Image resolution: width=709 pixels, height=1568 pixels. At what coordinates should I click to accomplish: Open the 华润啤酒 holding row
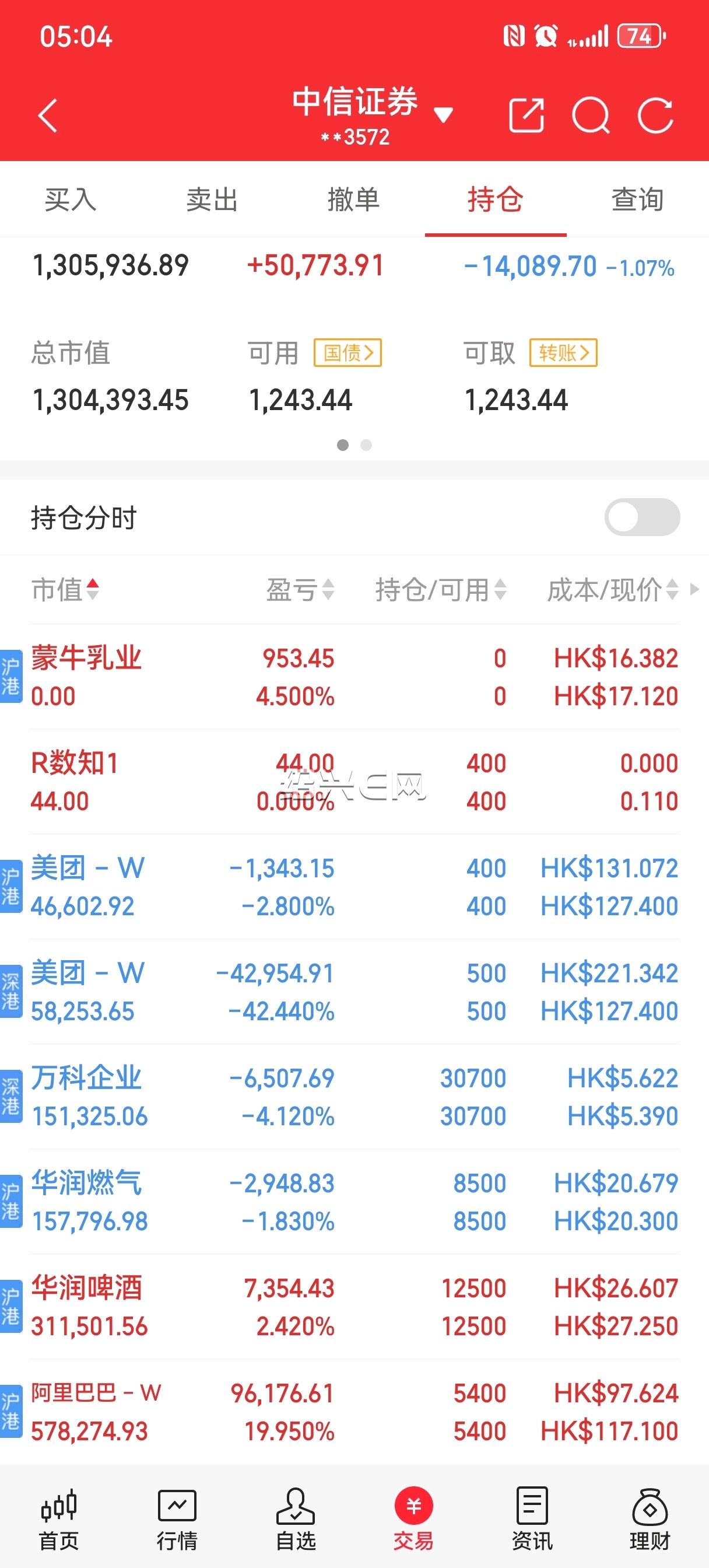pos(354,1307)
